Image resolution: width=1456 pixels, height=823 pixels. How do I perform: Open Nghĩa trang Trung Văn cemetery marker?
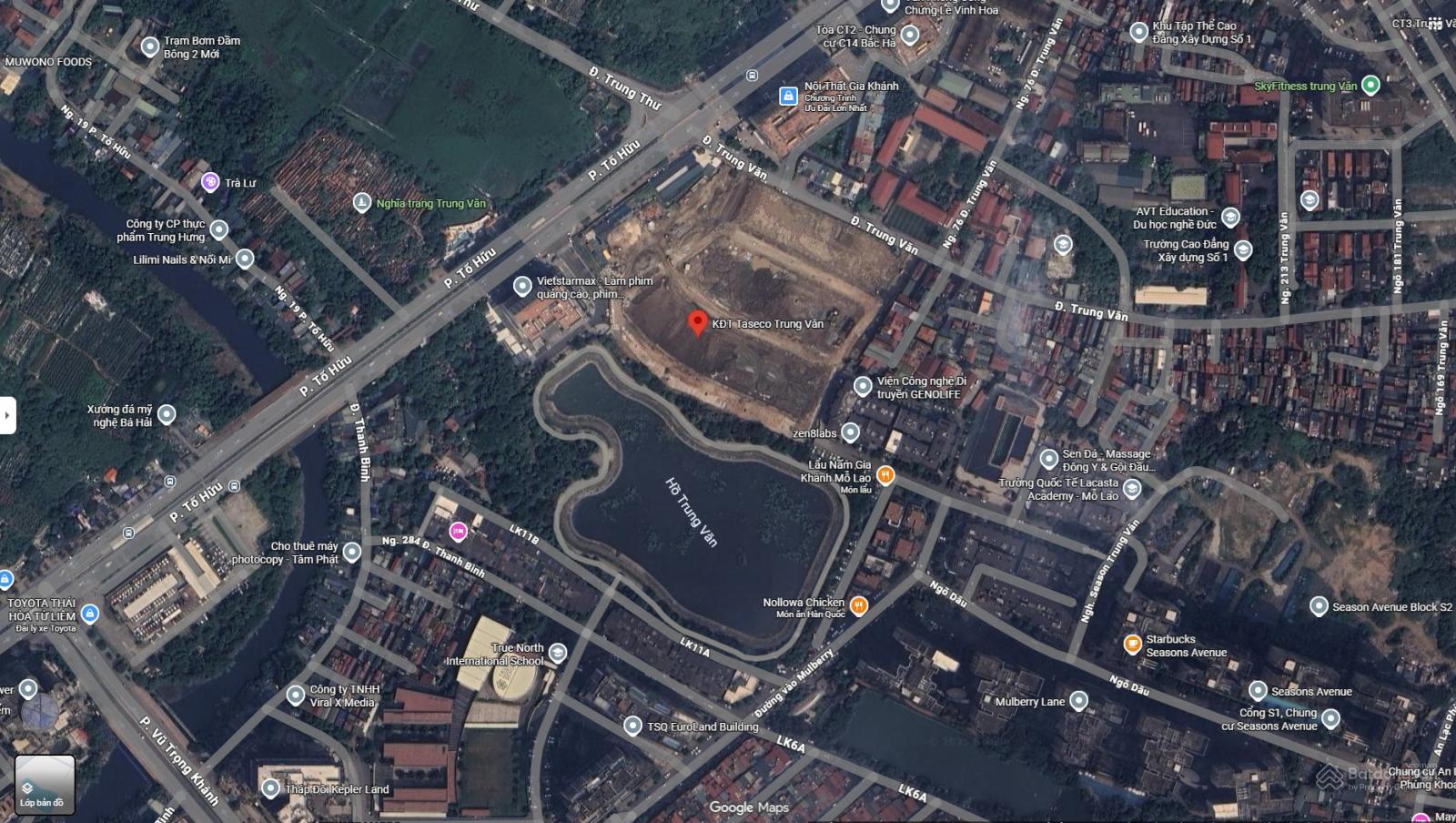pyautogui.click(x=361, y=202)
